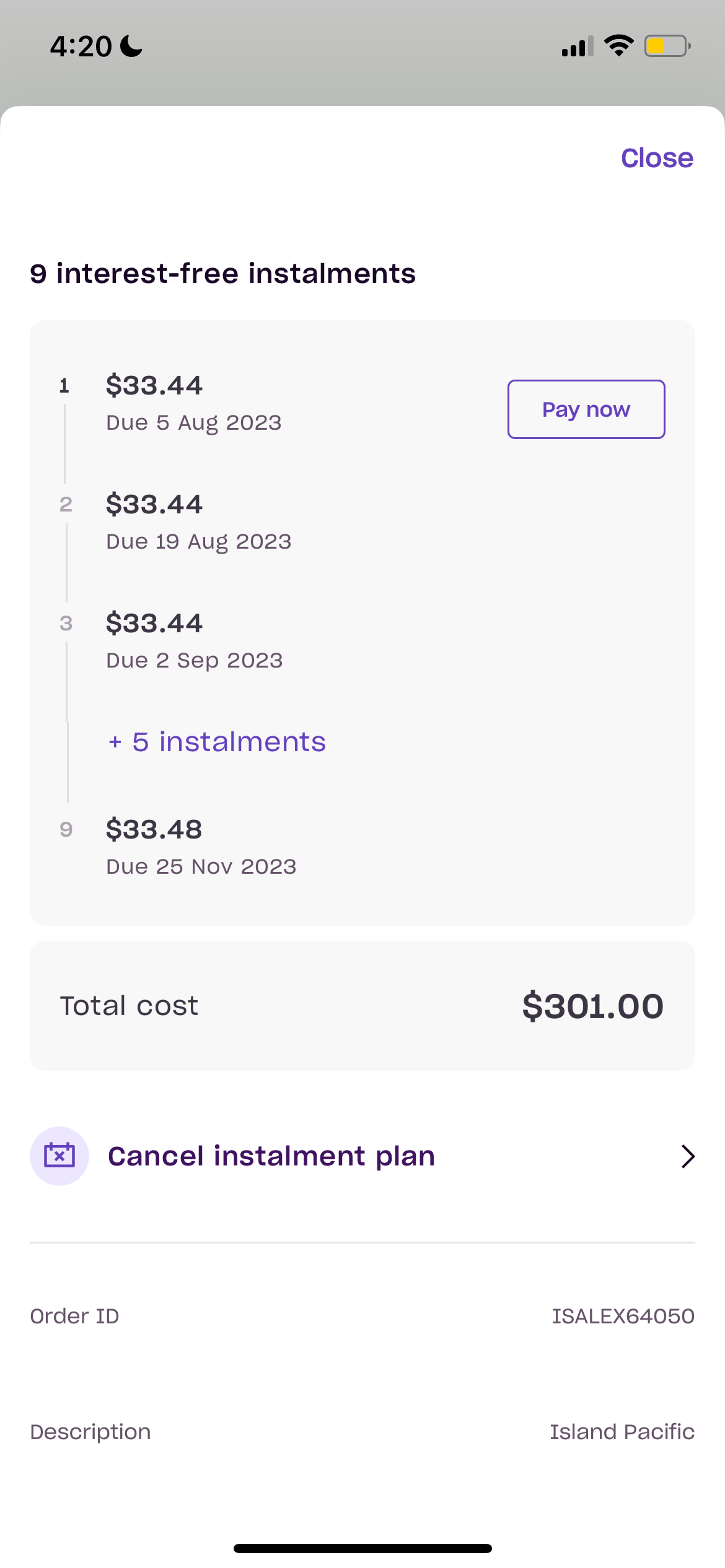Viewport: 725px width, 1568px height.
Task: Collapse the instalment schedule card
Action: [216, 741]
